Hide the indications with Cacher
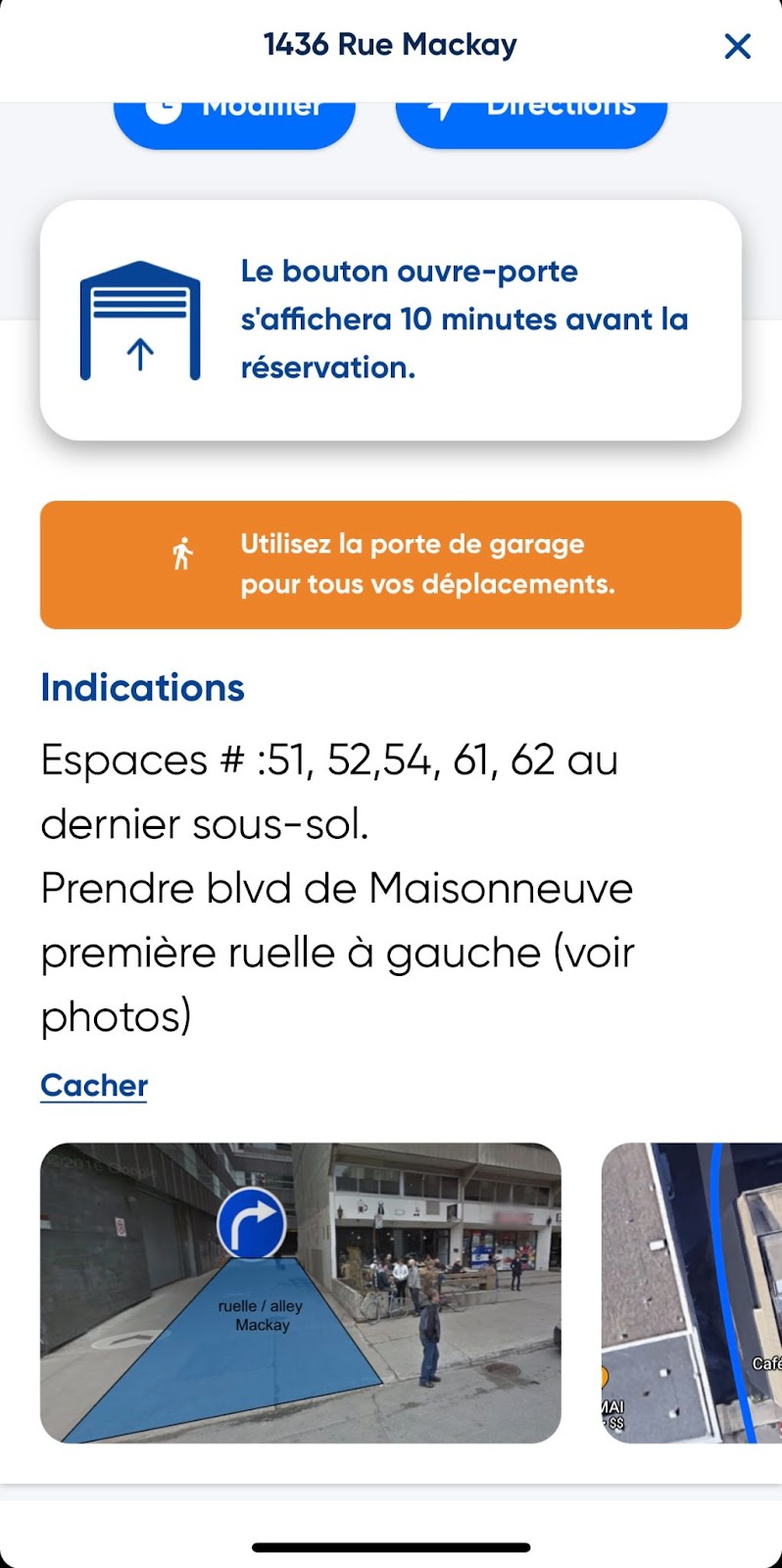 click(94, 1085)
